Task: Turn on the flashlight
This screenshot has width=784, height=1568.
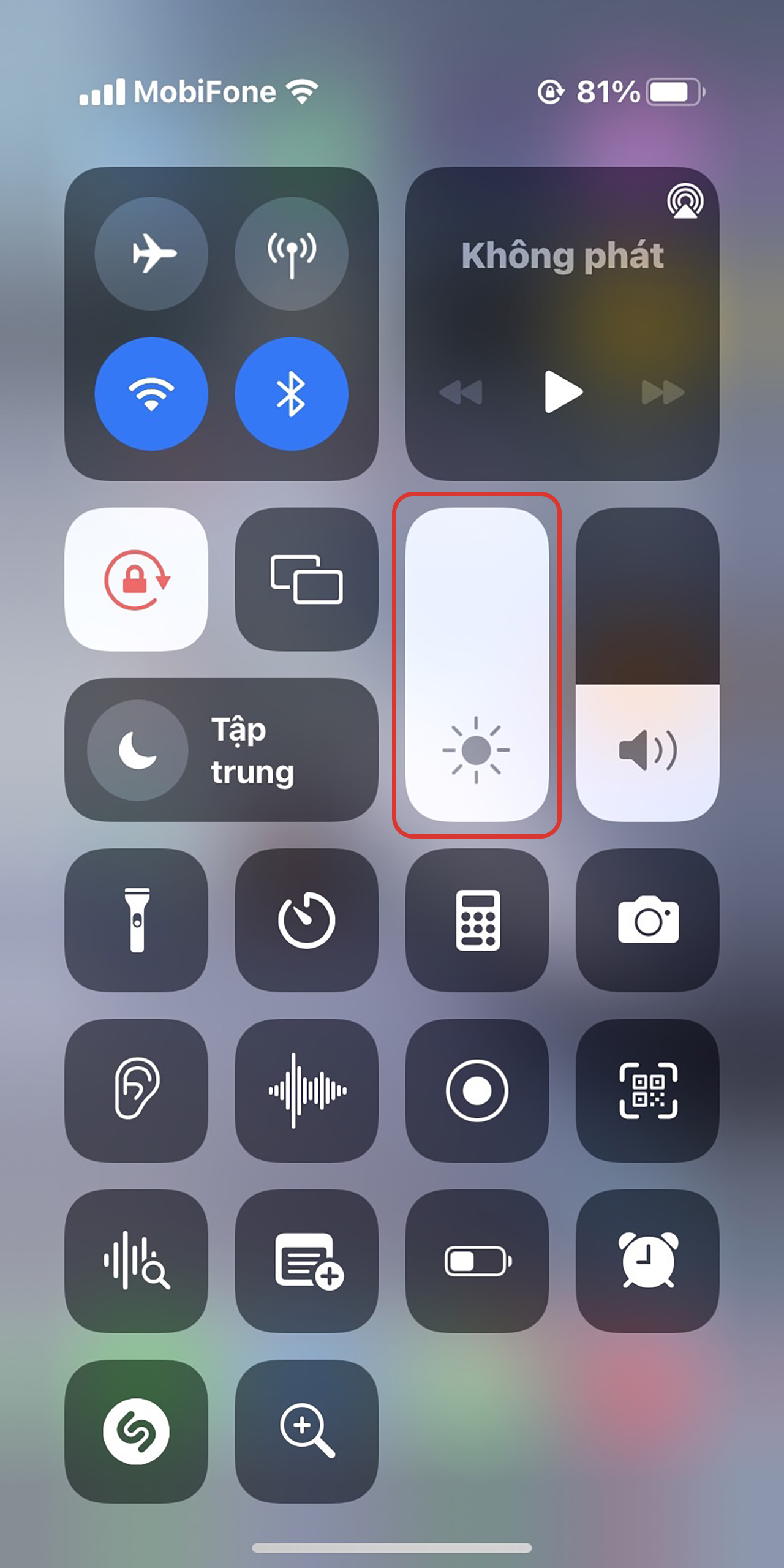Action: tap(137, 920)
